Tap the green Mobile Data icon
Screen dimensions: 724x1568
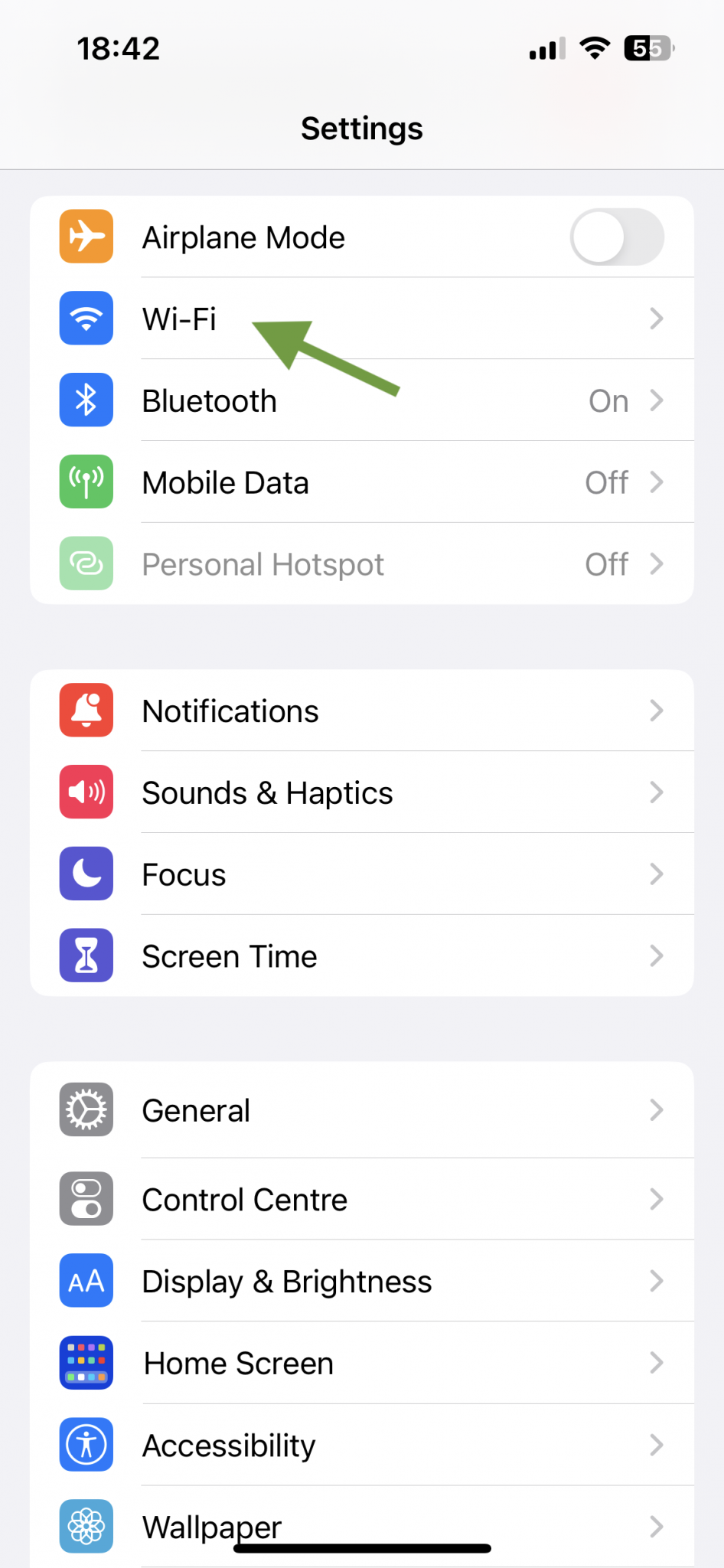[86, 482]
